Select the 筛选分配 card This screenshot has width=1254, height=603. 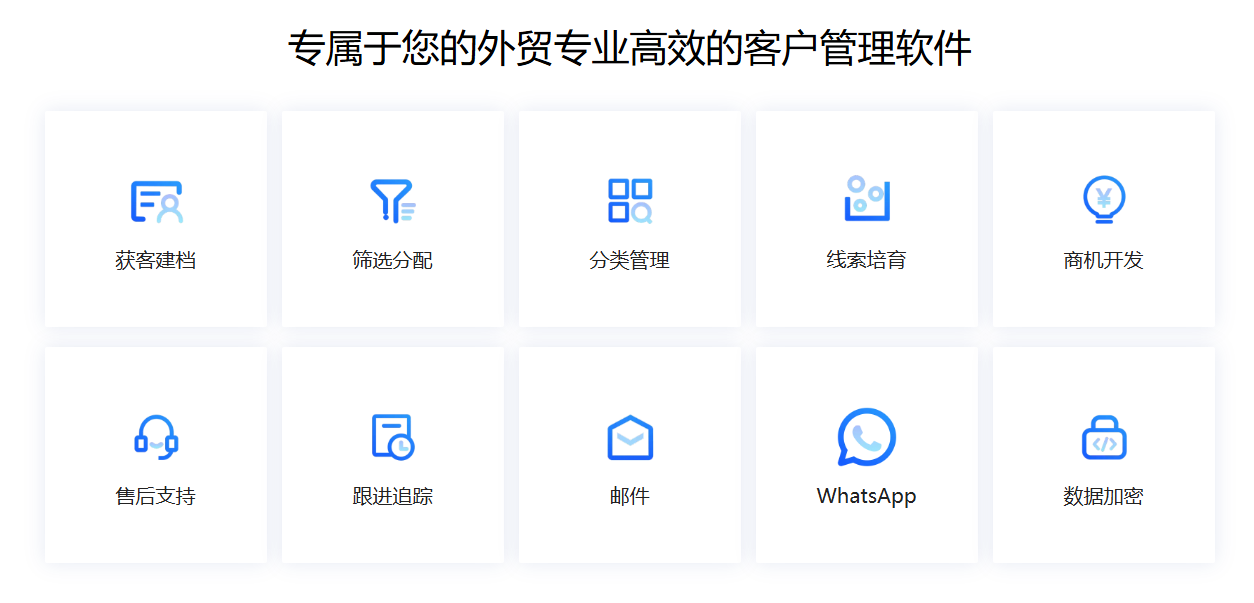point(393,220)
